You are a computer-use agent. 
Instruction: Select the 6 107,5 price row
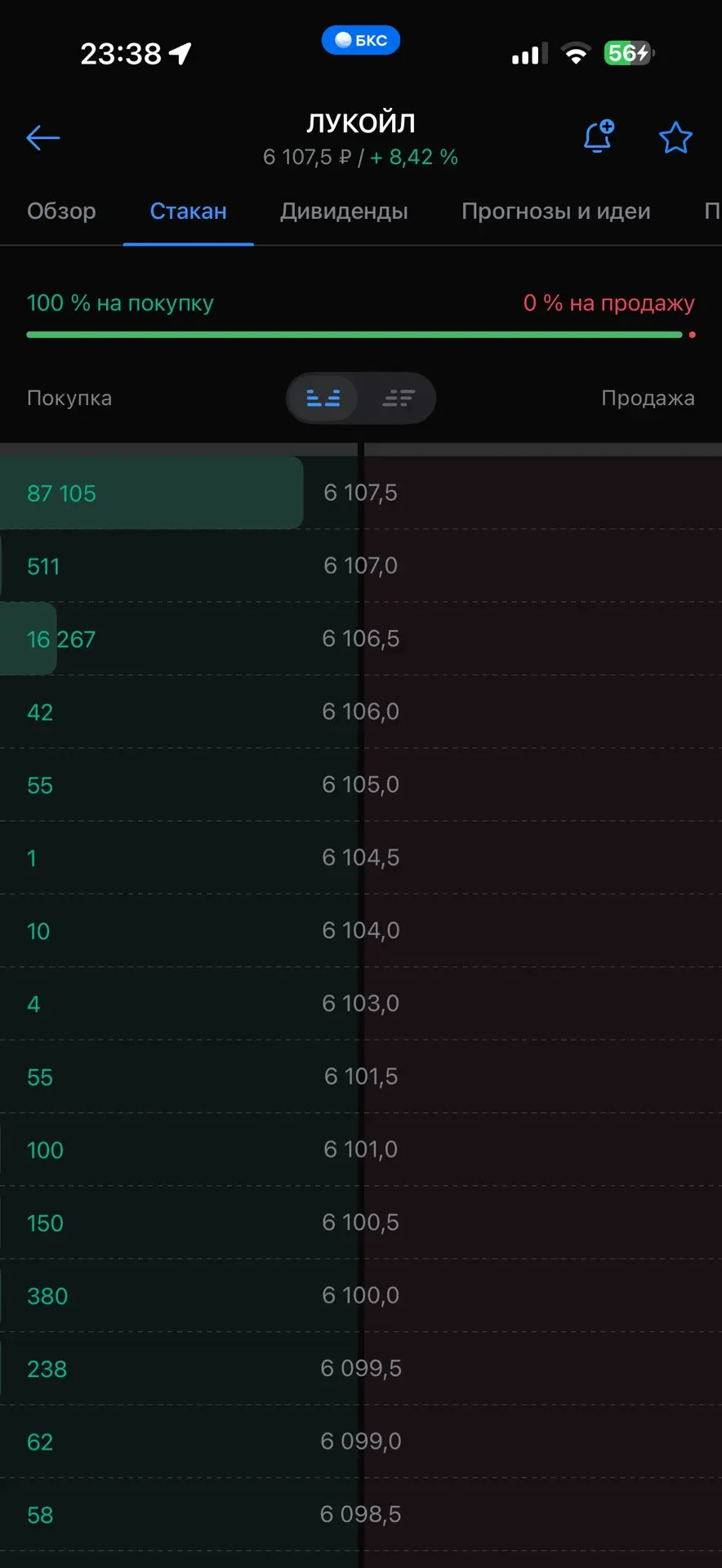click(361, 492)
